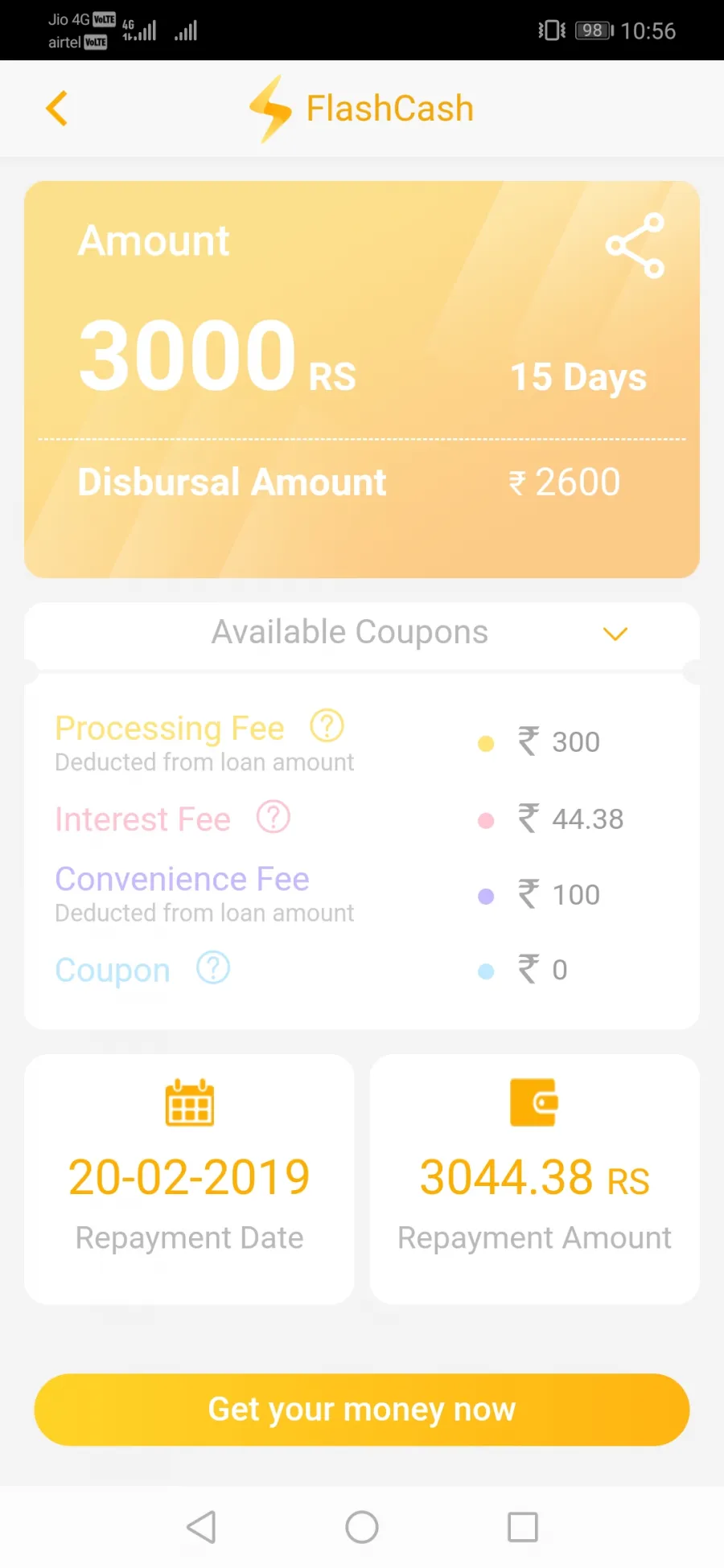Expand the Available Coupons dropdown

(615, 634)
